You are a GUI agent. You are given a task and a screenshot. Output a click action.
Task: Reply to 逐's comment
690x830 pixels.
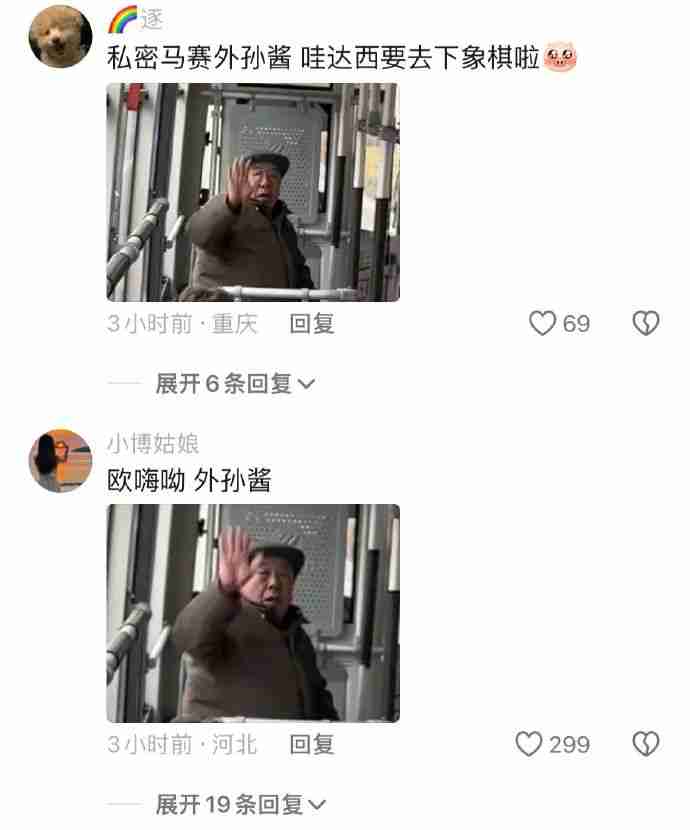pos(311,324)
